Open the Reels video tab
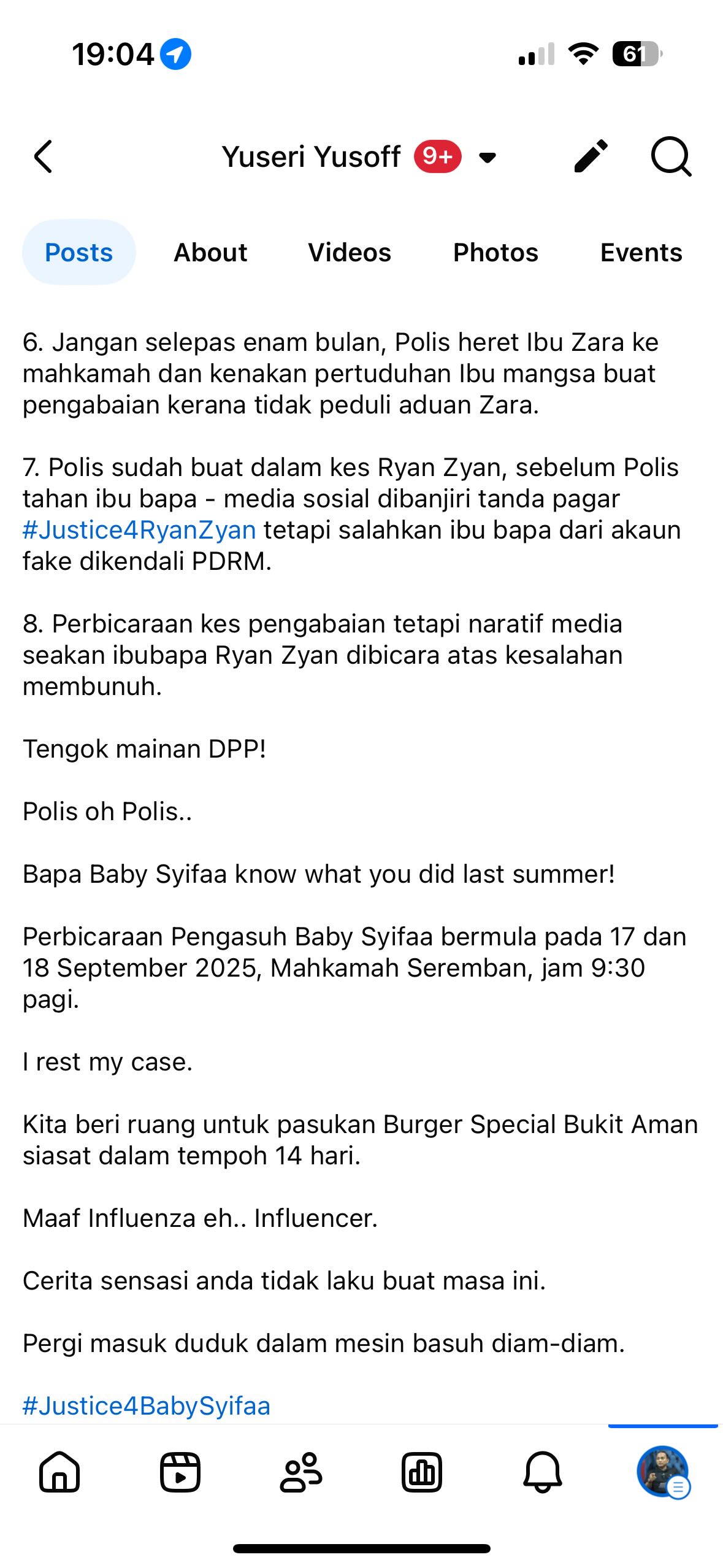This screenshot has height=1568, width=723. coord(180,1472)
